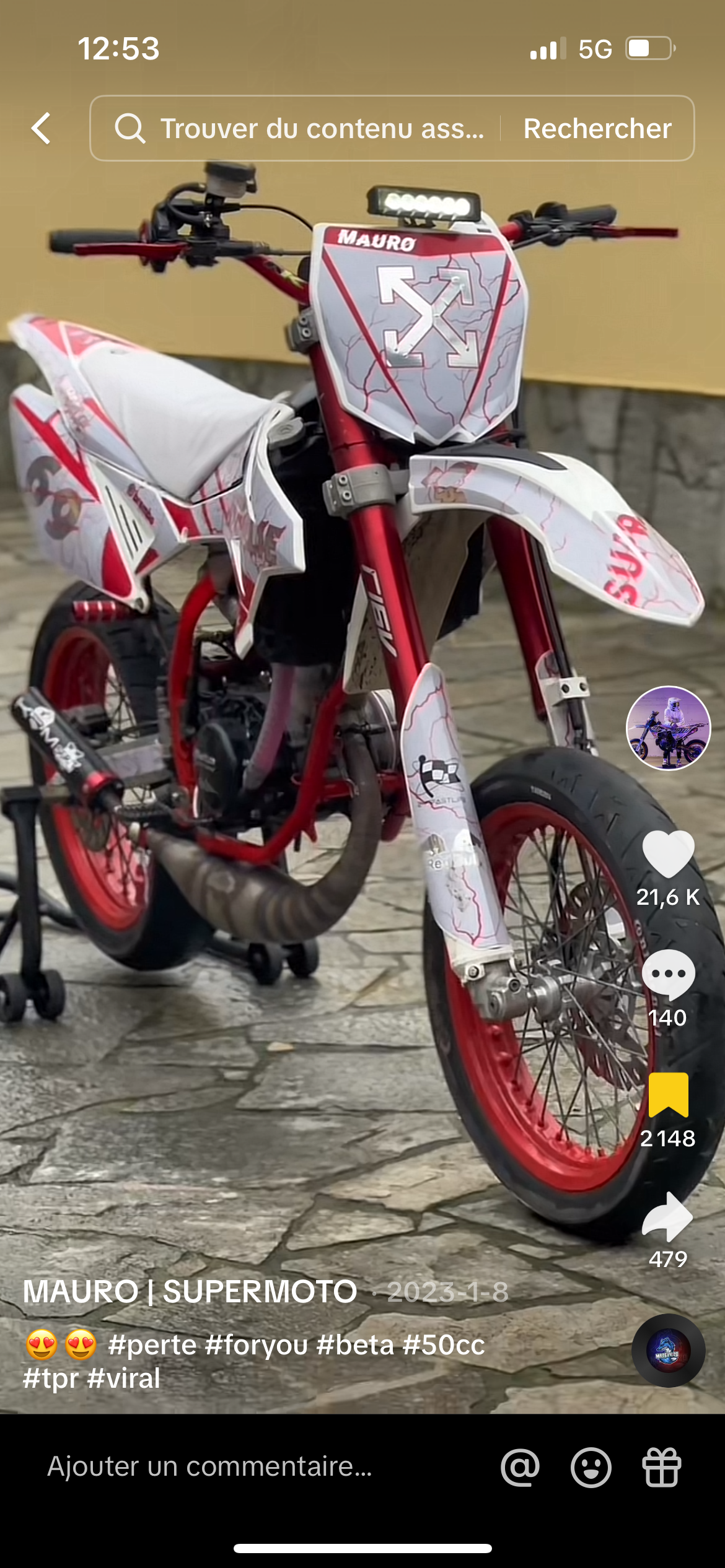Open the #beta hashtag
725x1568 pixels.
[355, 1345]
